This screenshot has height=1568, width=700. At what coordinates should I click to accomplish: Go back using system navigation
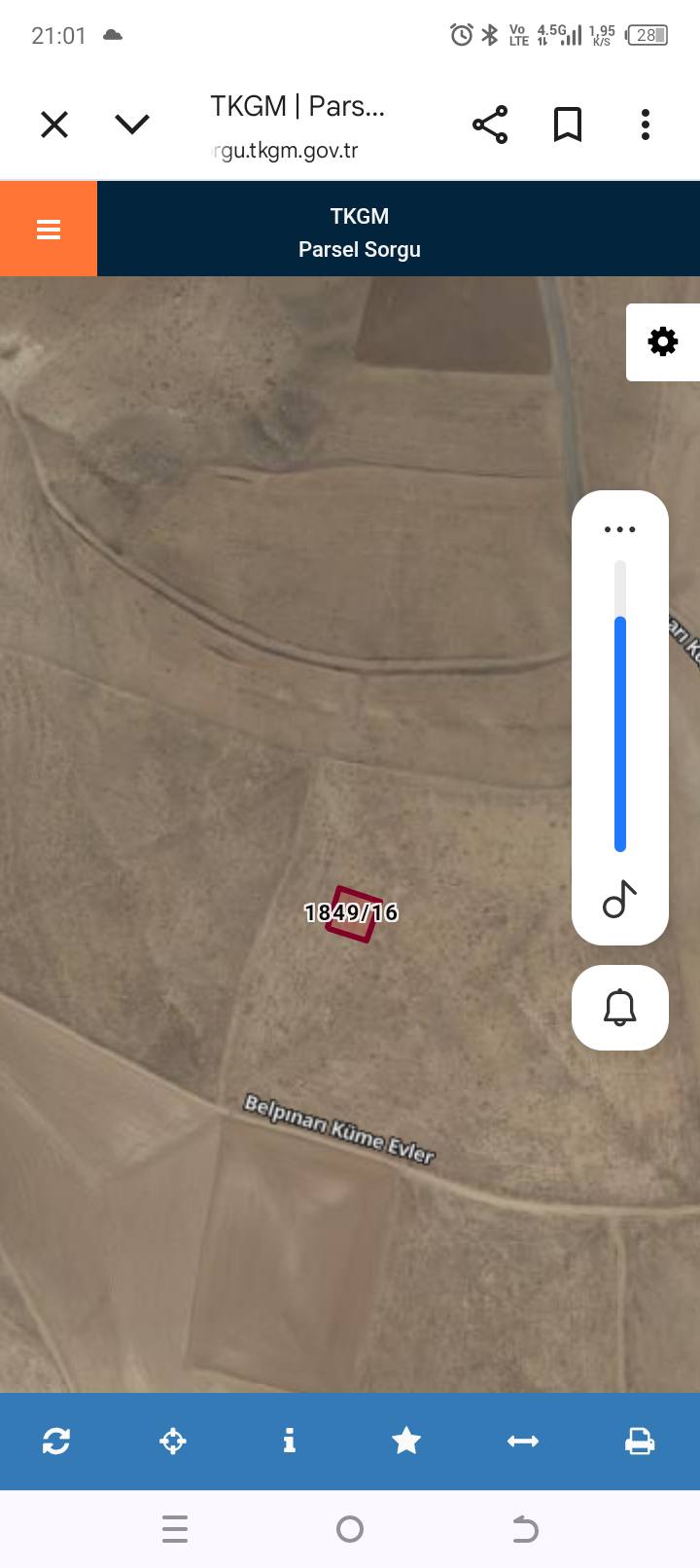[525, 1529]
